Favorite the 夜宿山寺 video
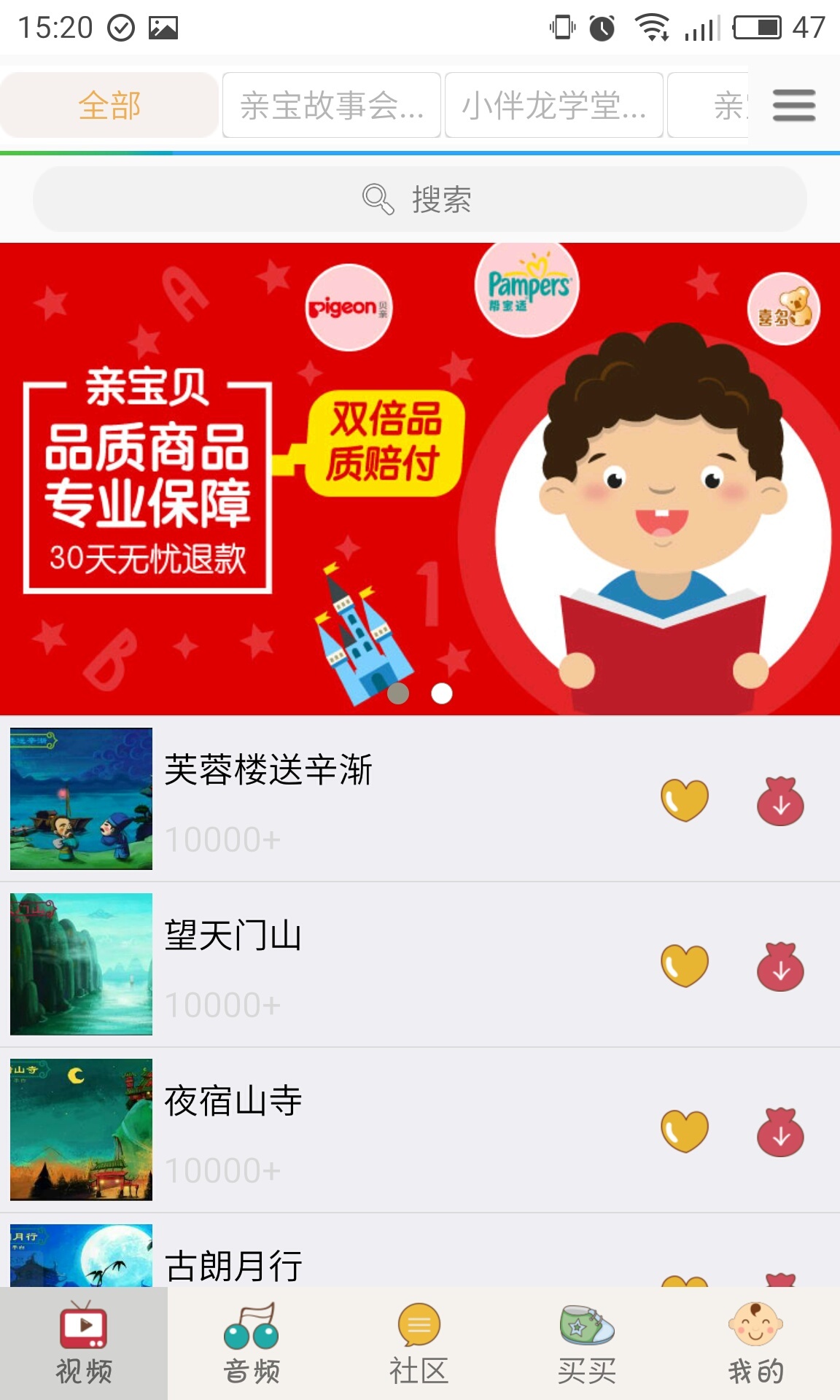 click(684, 1131)
